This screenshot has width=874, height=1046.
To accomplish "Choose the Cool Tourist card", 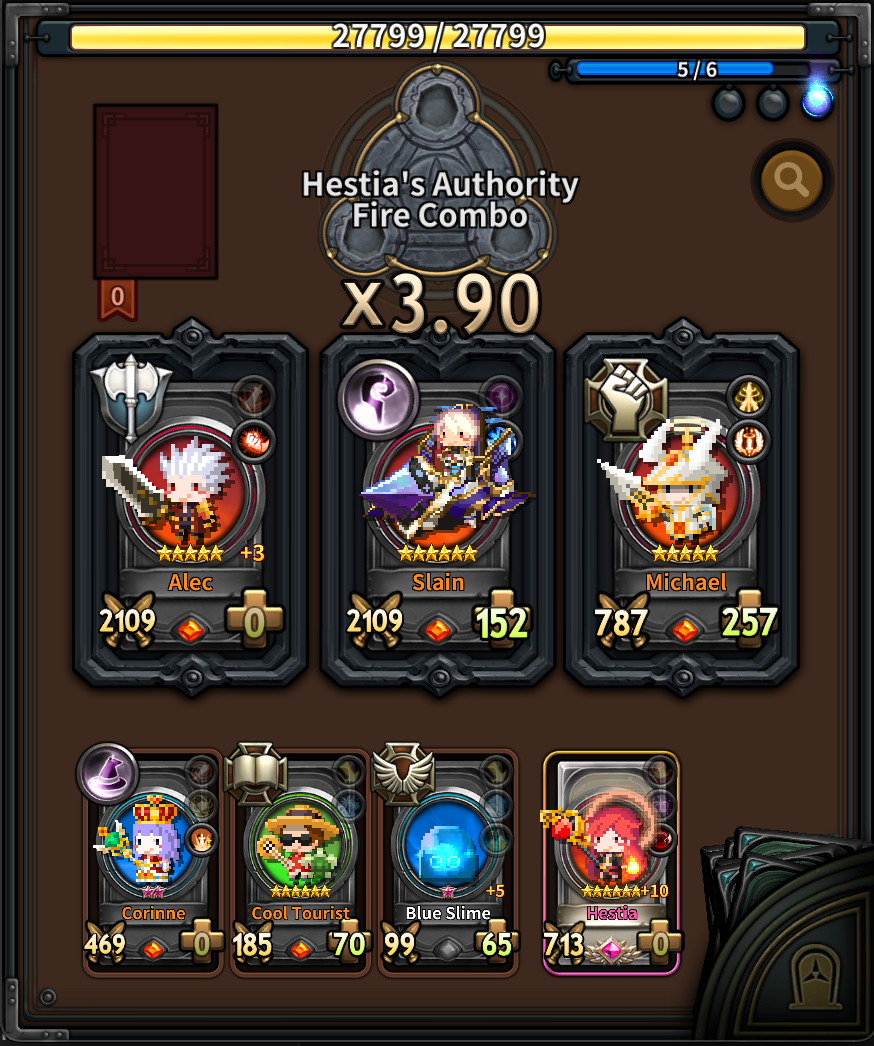I will coord(300,862).
